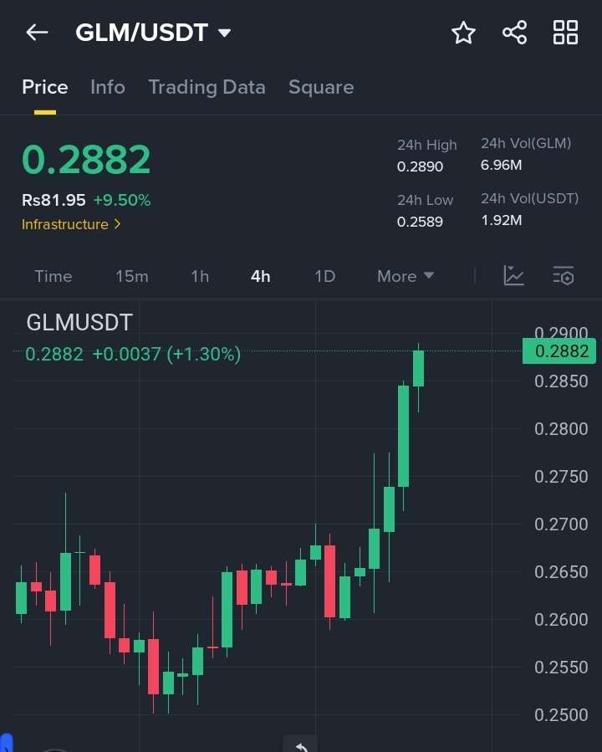602x752 pixels.
Task: Switch chart interval to 1h
Action: 200,276
